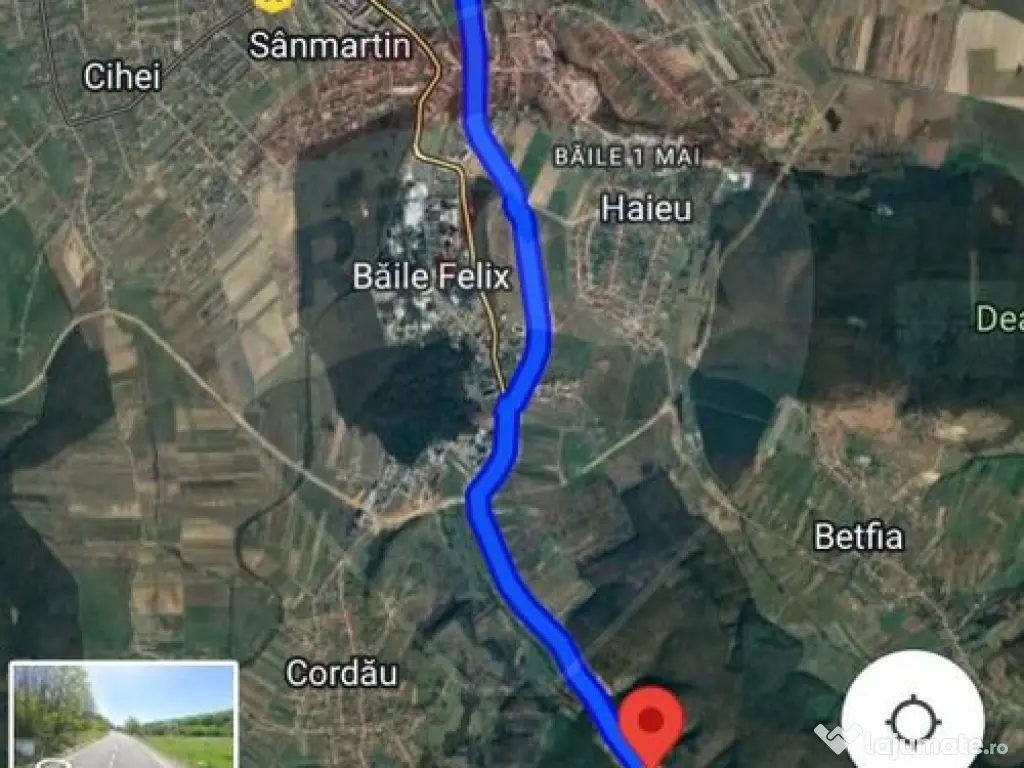Viewport: 1024px width, 768px height.
Task: Center map on my current location
Action: (x=912, y=718)
